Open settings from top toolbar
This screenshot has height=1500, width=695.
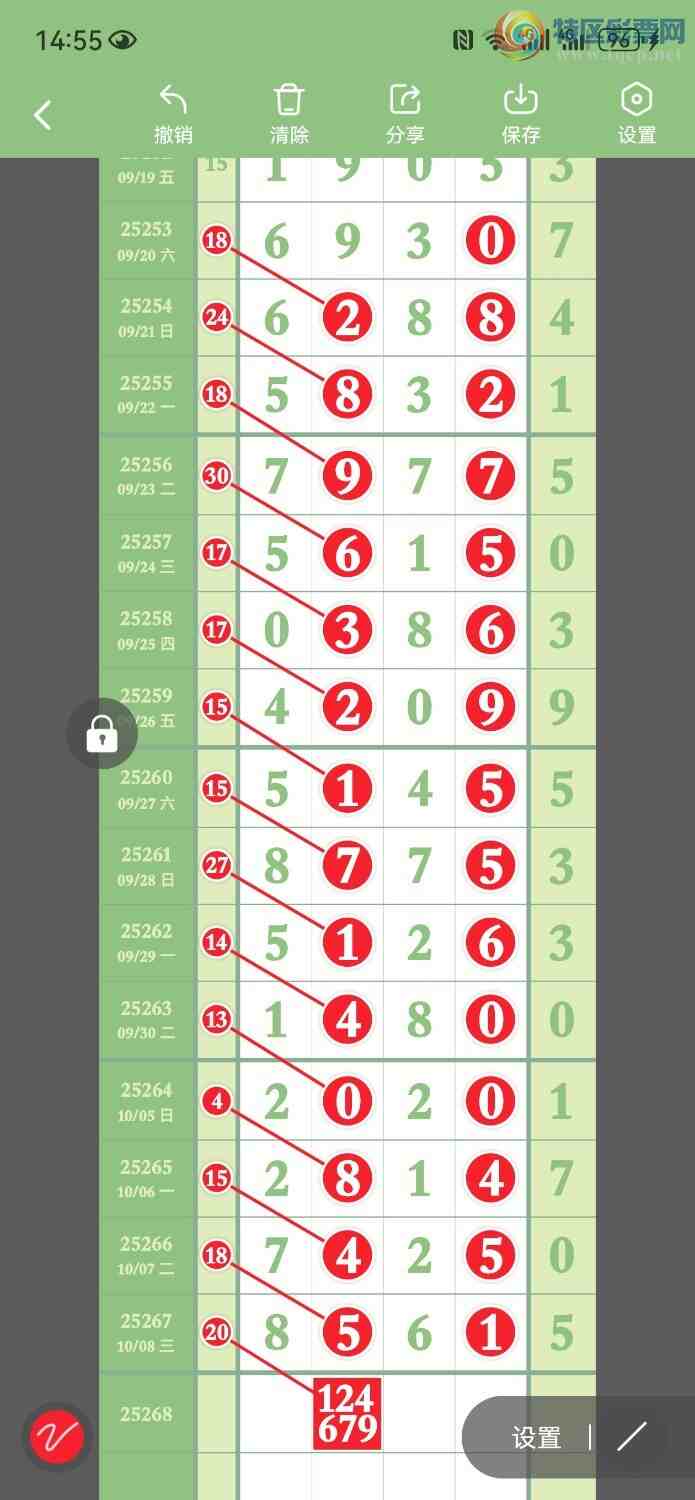tap(636, 115)
